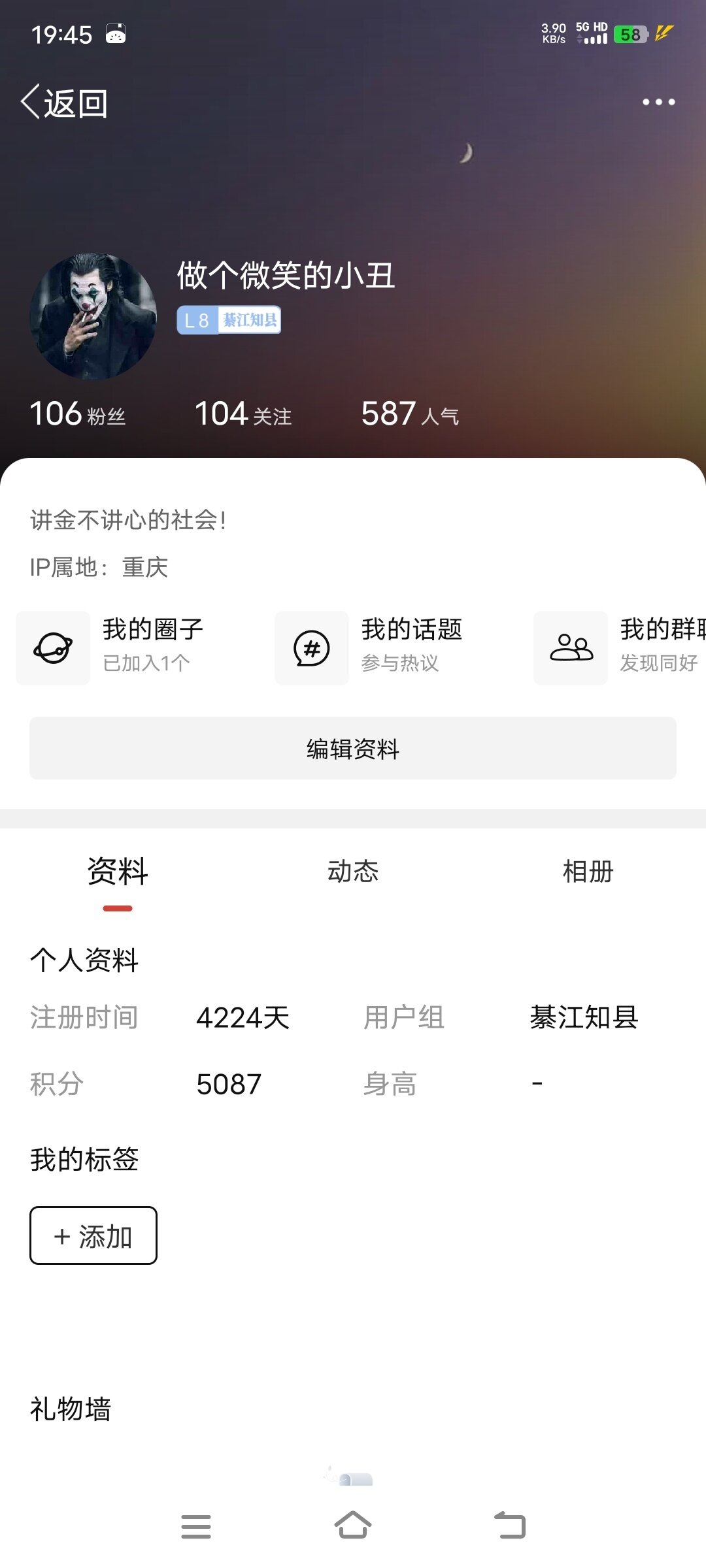Go to the system home screen
706x1568 pixels.
[353, 1526]
